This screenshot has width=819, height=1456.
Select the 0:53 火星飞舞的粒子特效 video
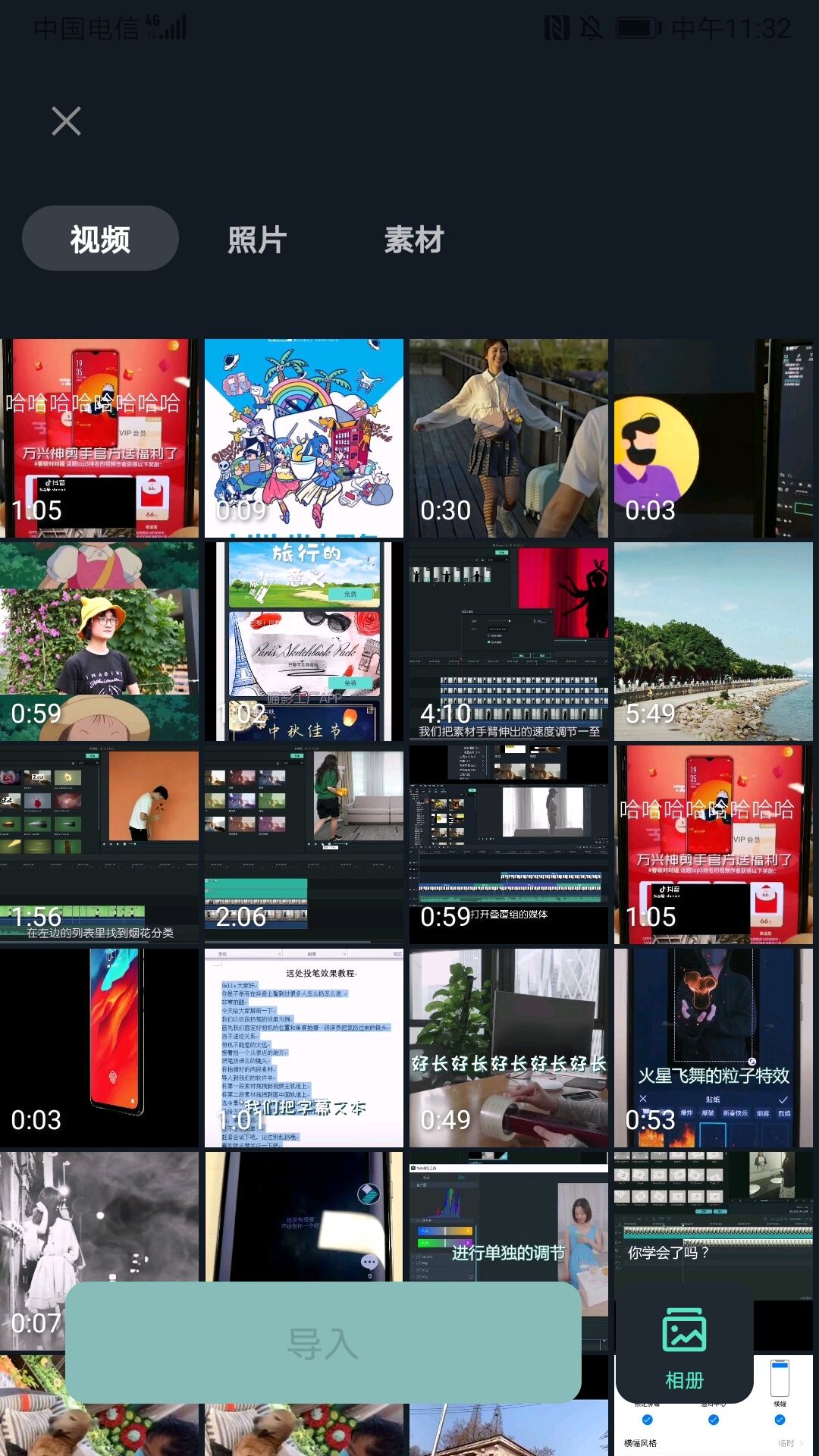(713, 1047)
